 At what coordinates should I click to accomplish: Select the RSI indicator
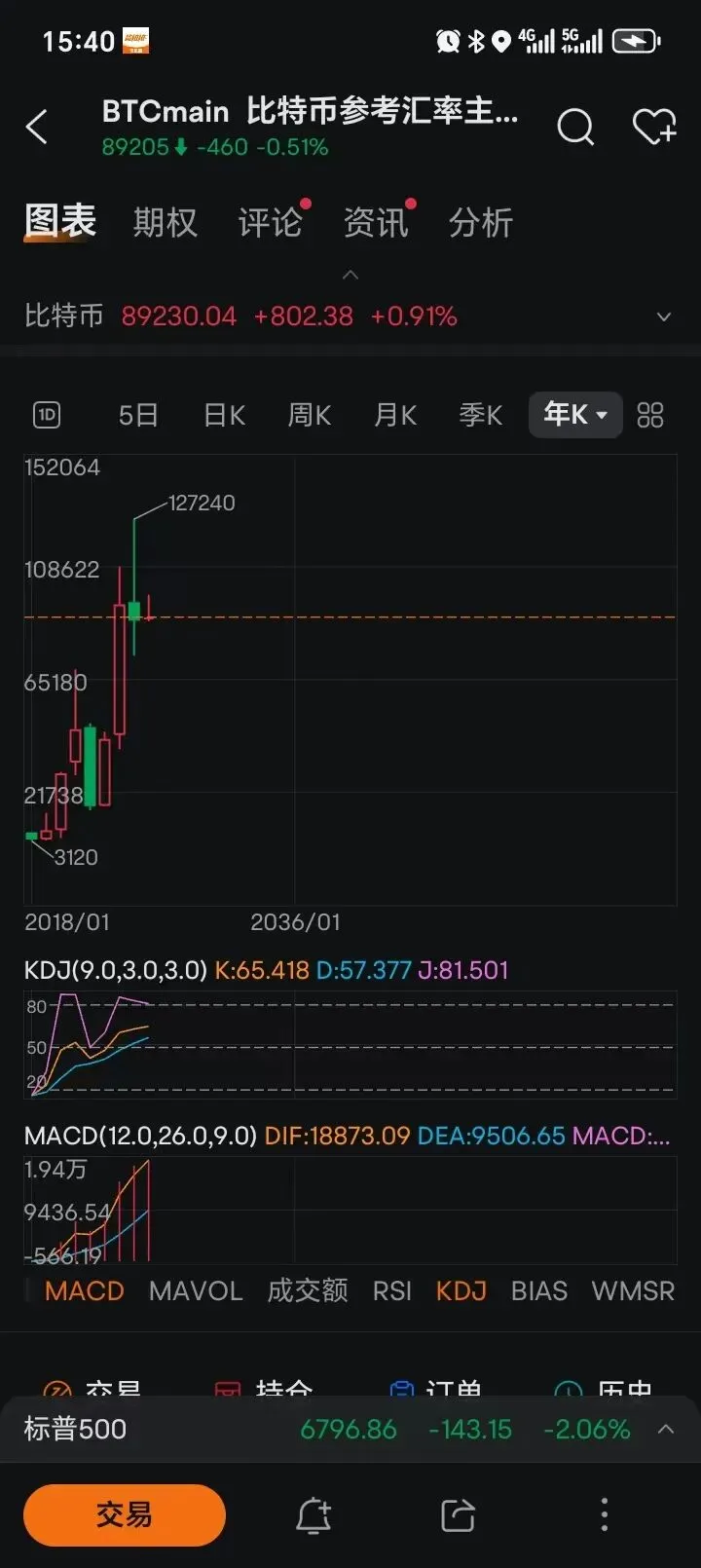(391, 1291)
